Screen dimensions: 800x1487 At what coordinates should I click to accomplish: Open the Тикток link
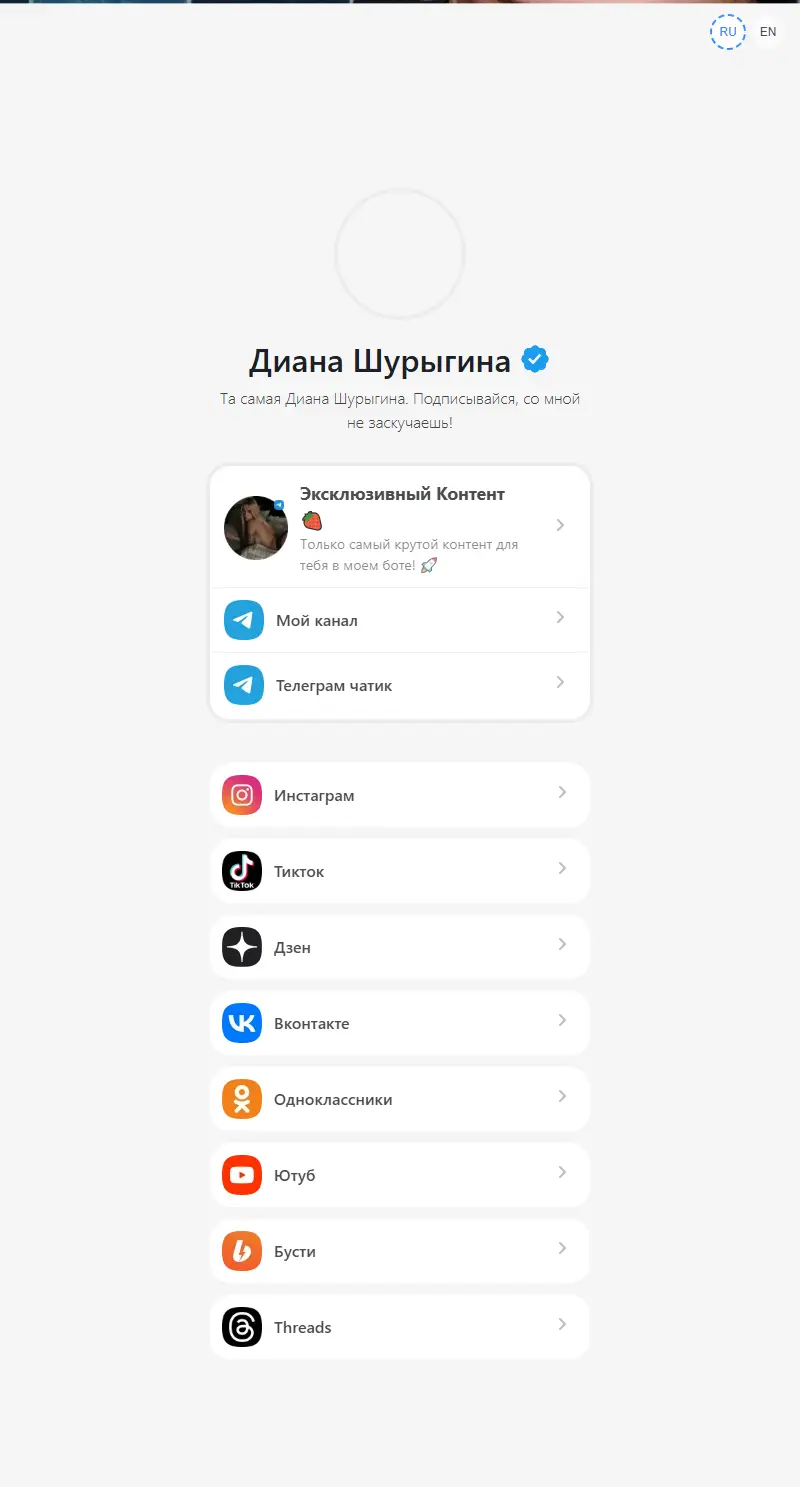pyautogui.click(x=400, y=871)
